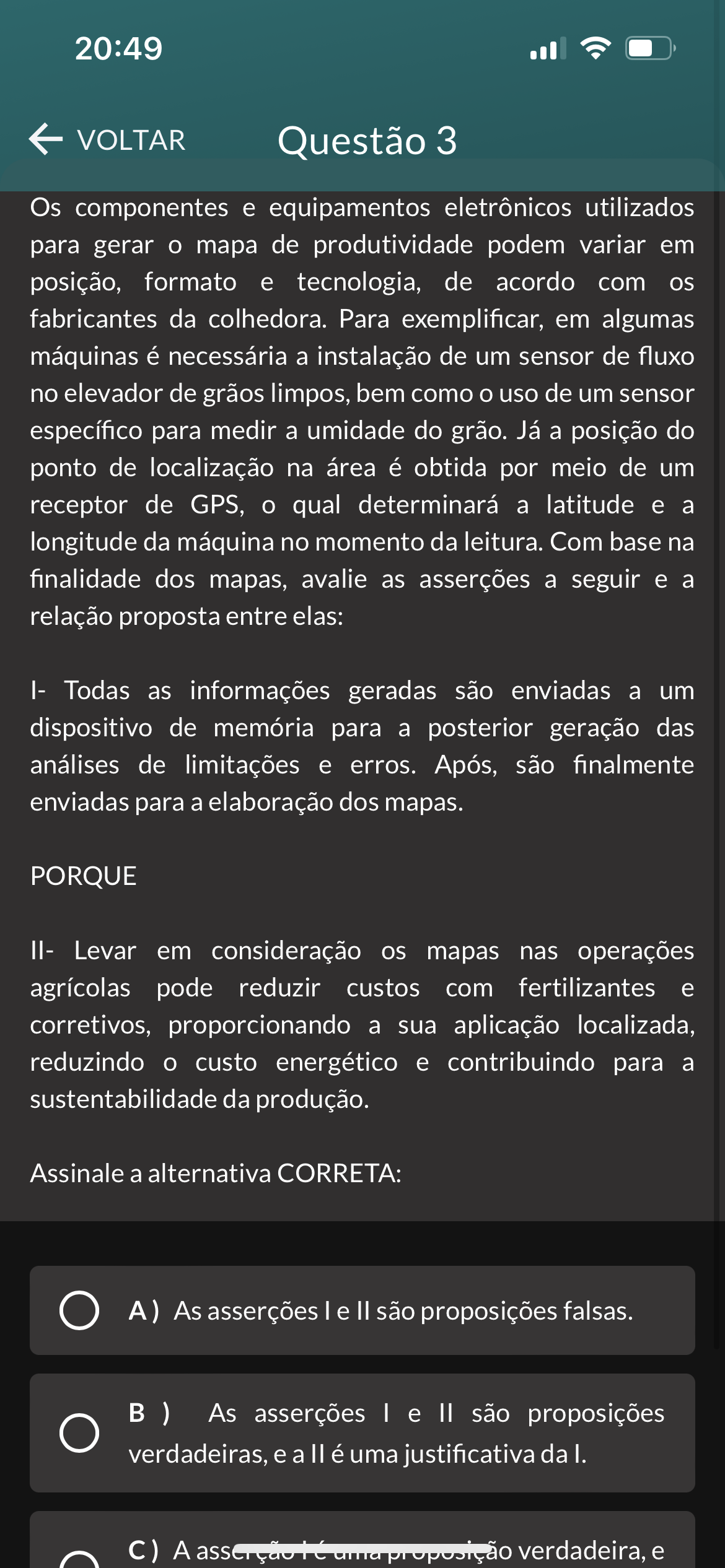Image resolution: width=725 pixels, height=1568 pixels.
Task: Select answer A, both assertions false
Action: [x=362, y=1310]
